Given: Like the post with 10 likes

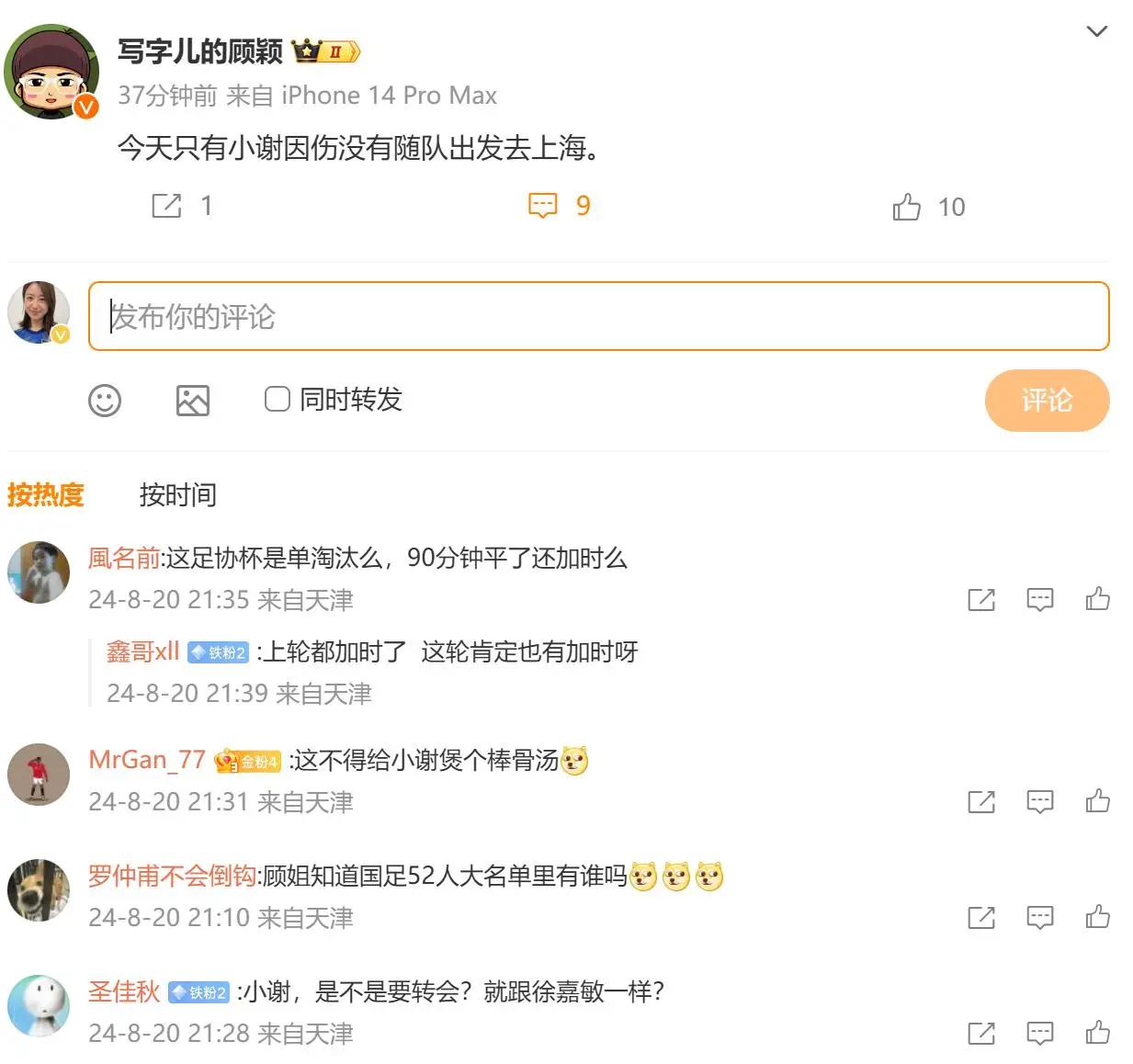Looking at the screenshot, I should coord(906,207).
